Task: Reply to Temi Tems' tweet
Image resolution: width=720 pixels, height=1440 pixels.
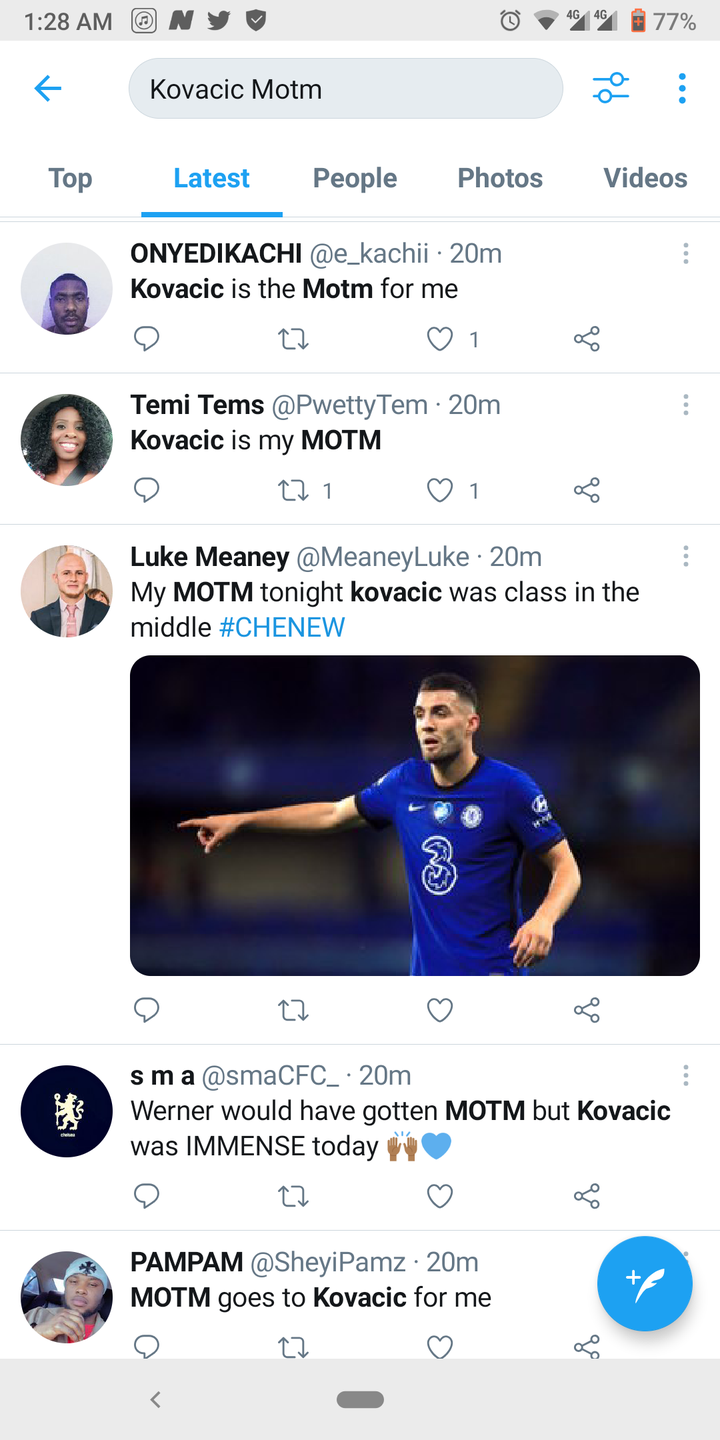Action: coord(147,490)
